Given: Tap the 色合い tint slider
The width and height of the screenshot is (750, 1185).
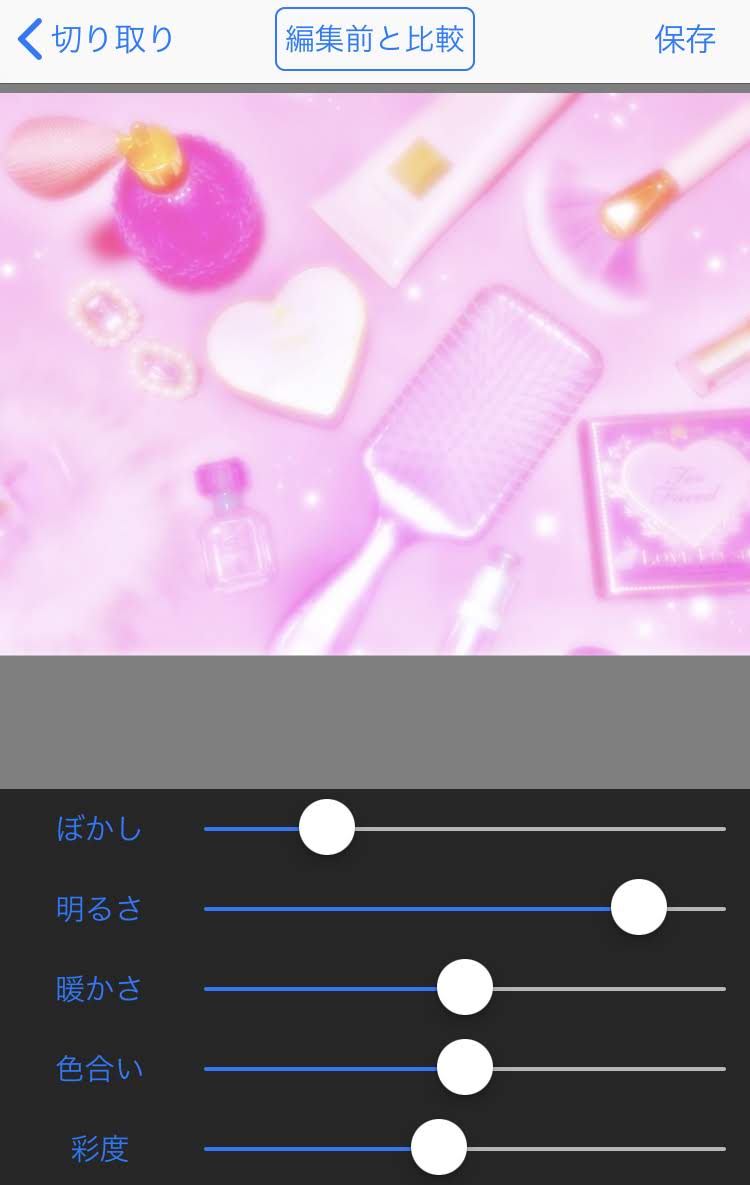Looking at the screenshot, I should pyautogui.click(x=465, y=1068).
